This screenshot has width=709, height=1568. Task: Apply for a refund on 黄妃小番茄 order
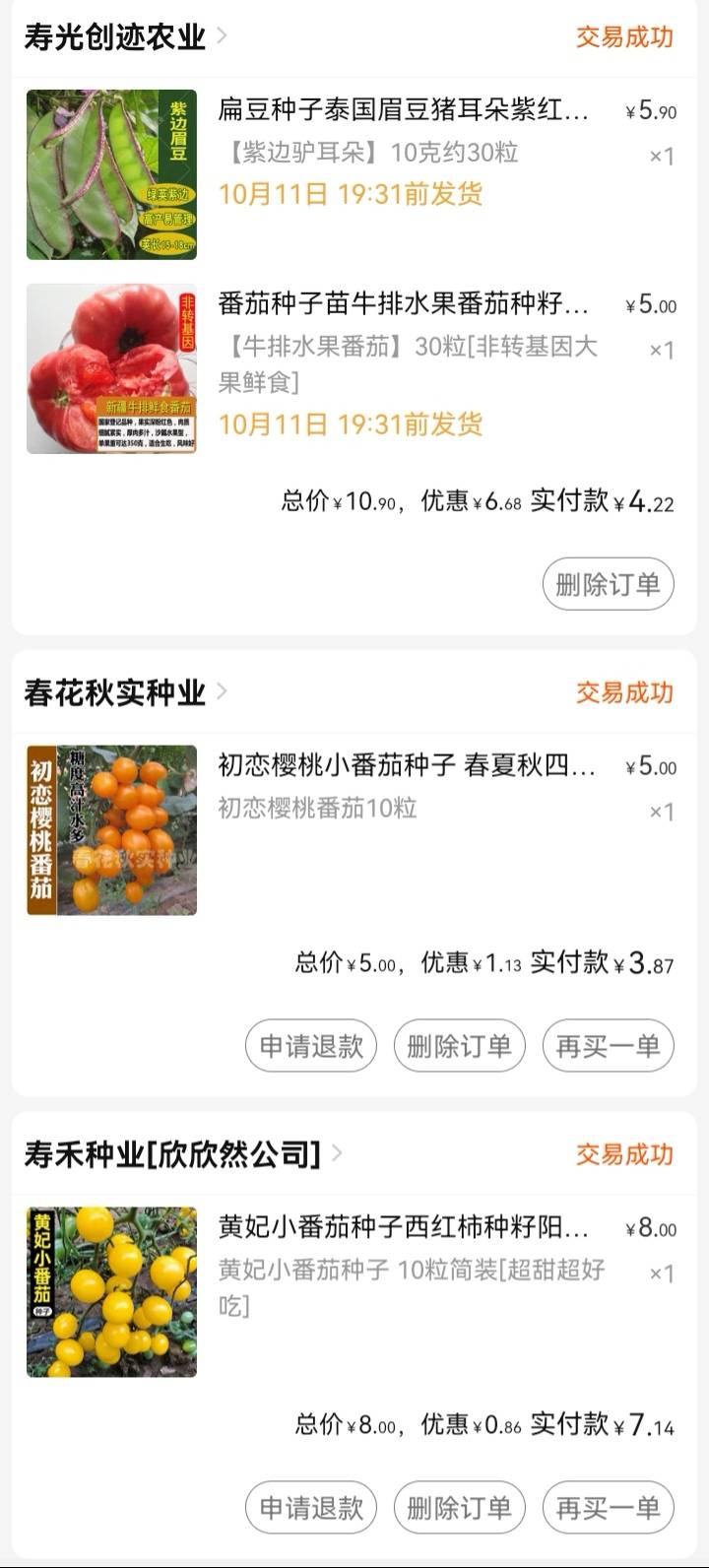(x=311, y=1507)
